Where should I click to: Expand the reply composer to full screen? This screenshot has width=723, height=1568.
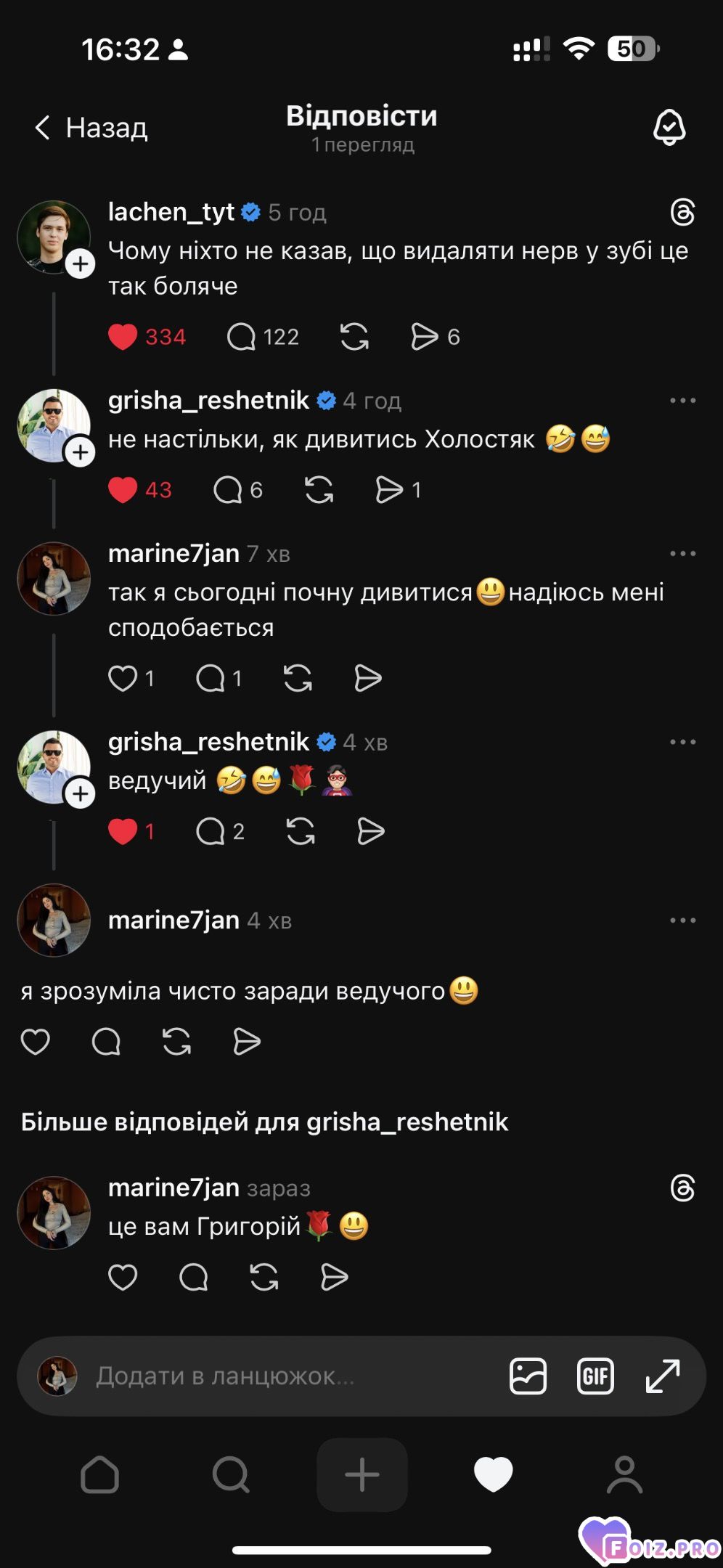tap(662, 1376)
